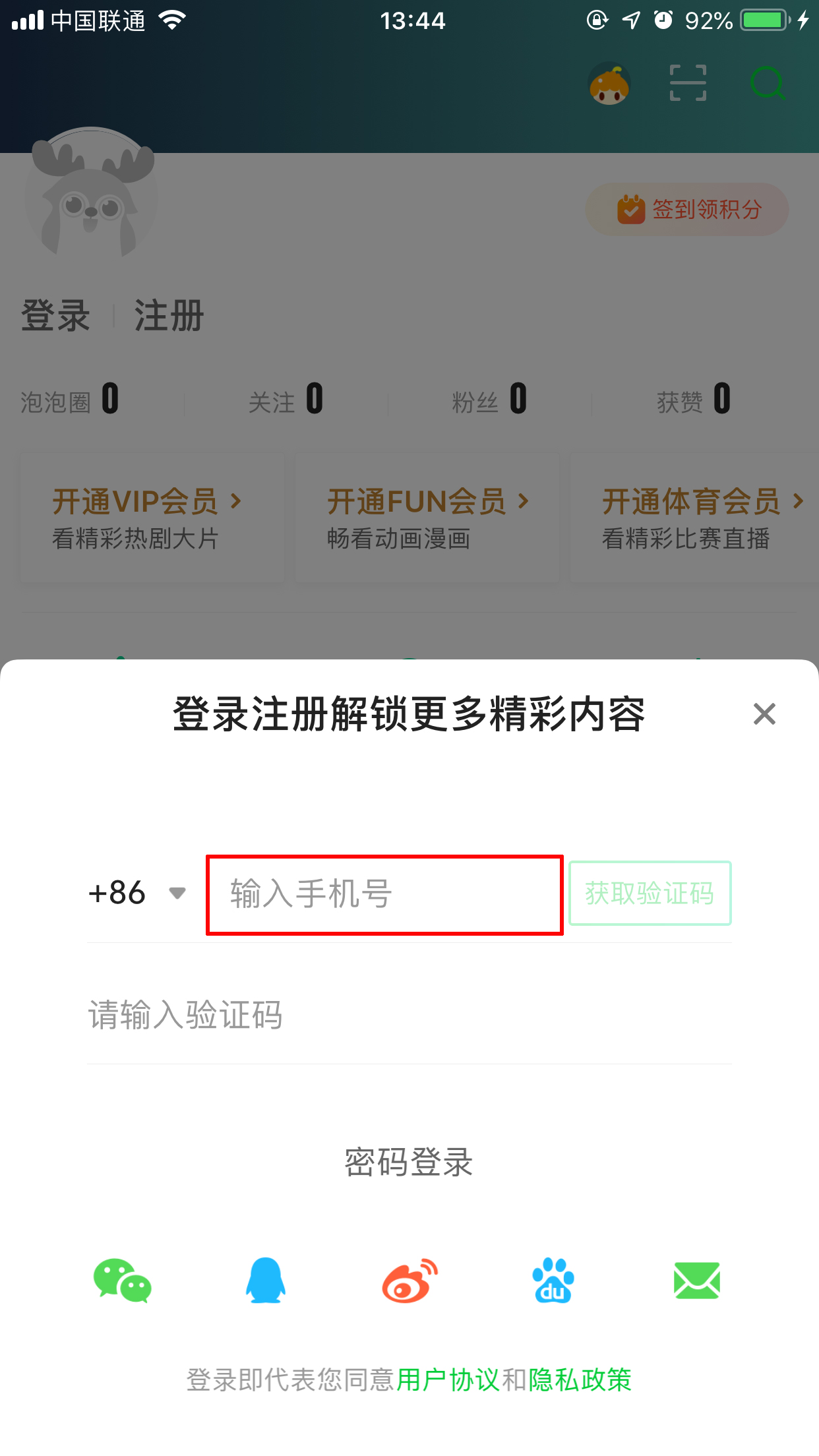Open search
Viewport: 819px width, 1456px height.
click(x=769, y=84)
